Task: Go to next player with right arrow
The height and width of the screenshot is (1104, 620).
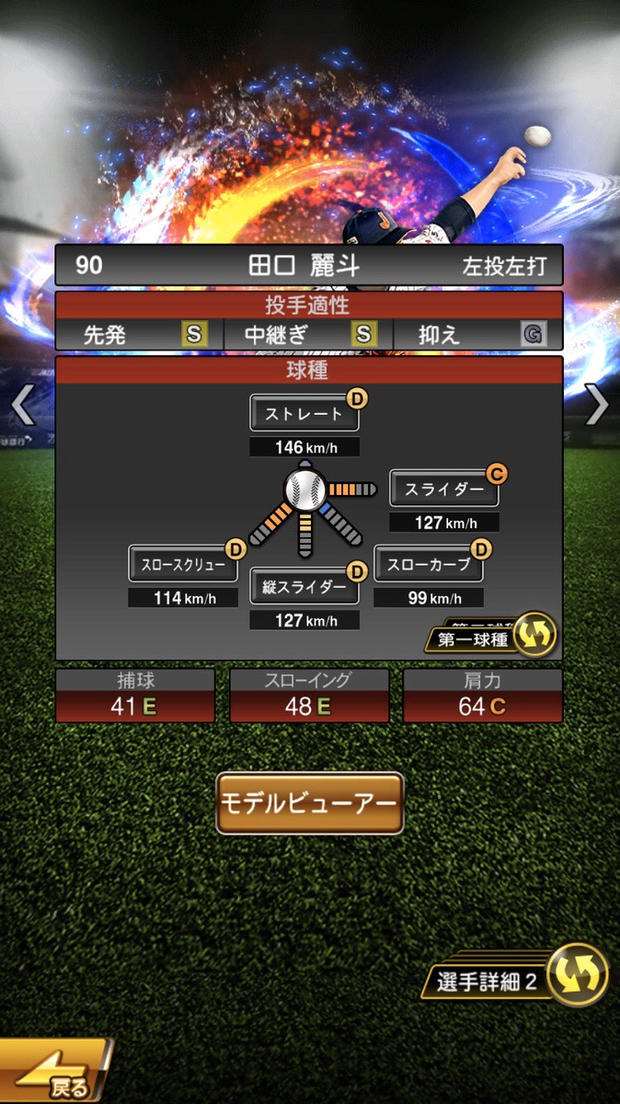Action: (597, 405)
